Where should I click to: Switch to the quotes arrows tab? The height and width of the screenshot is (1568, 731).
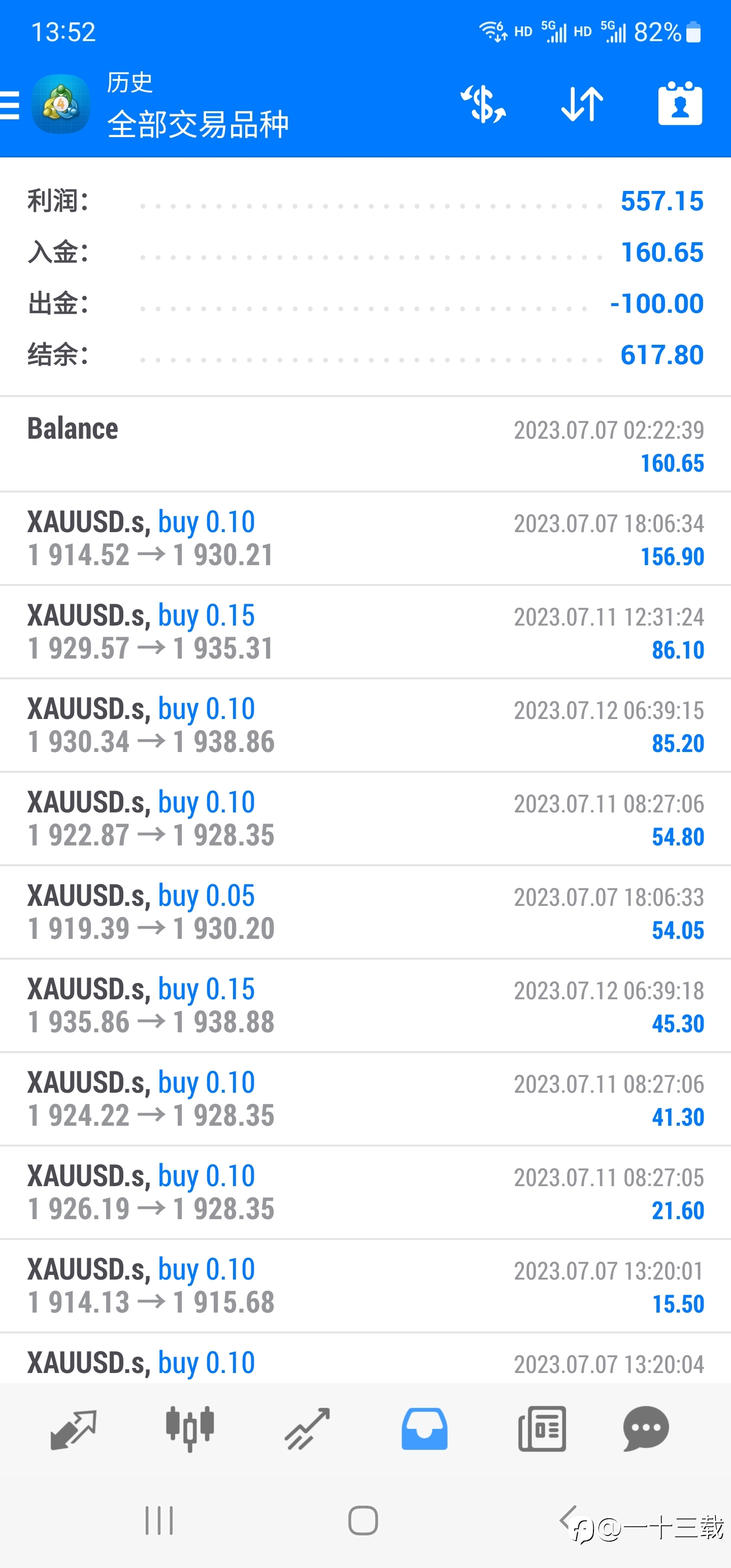click(x=73, y=1429)
